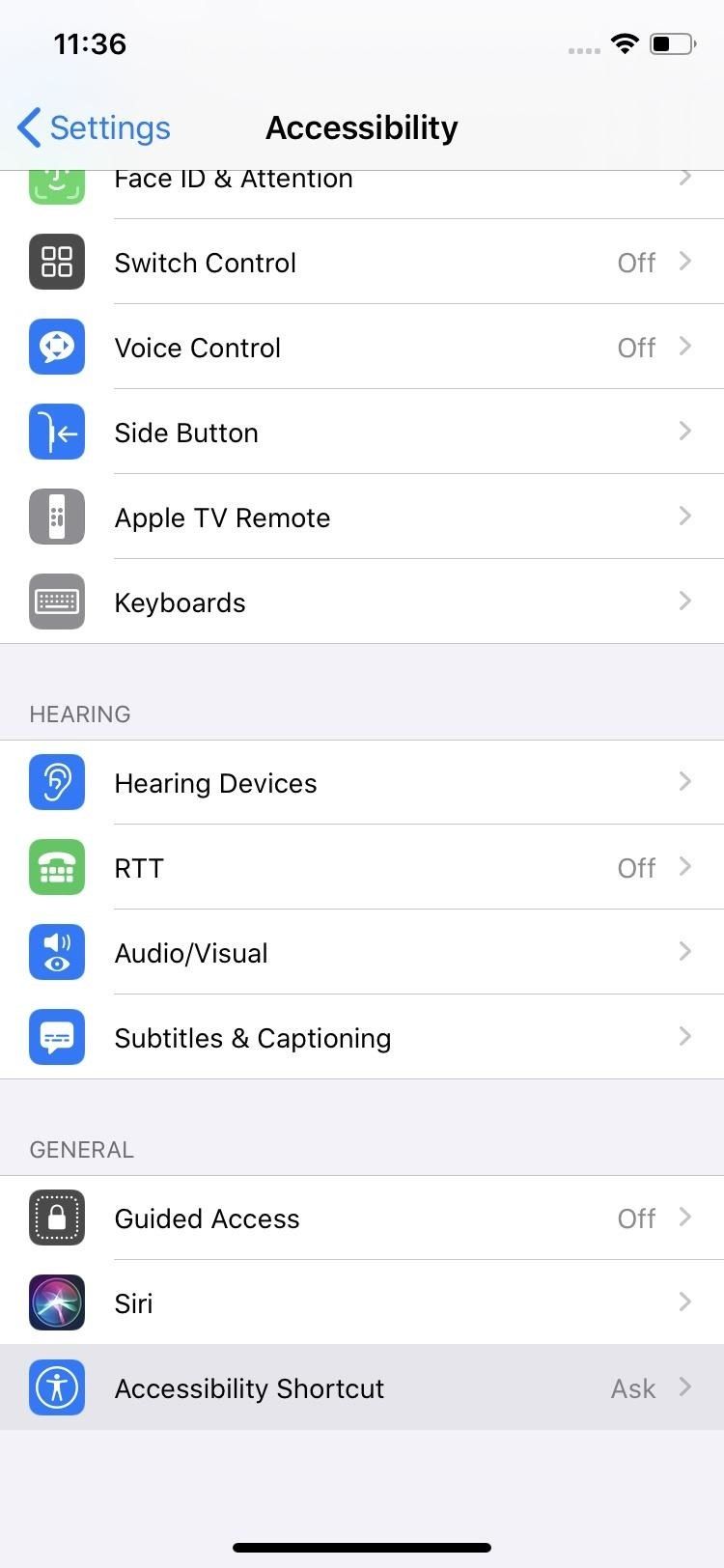Open Accessibility Shortcut set to Ask

[362, 1387]
